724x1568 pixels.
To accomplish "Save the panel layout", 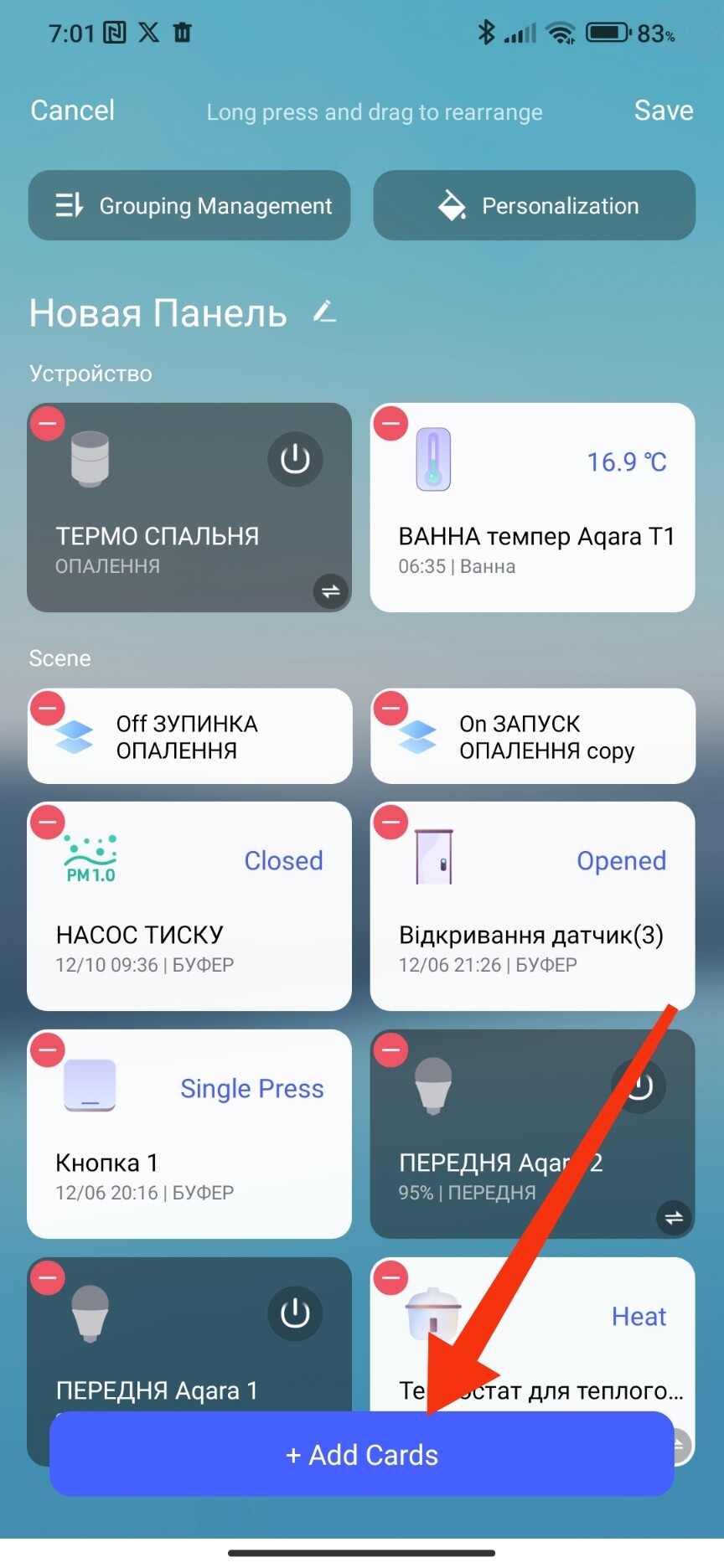I will point(663,111).
